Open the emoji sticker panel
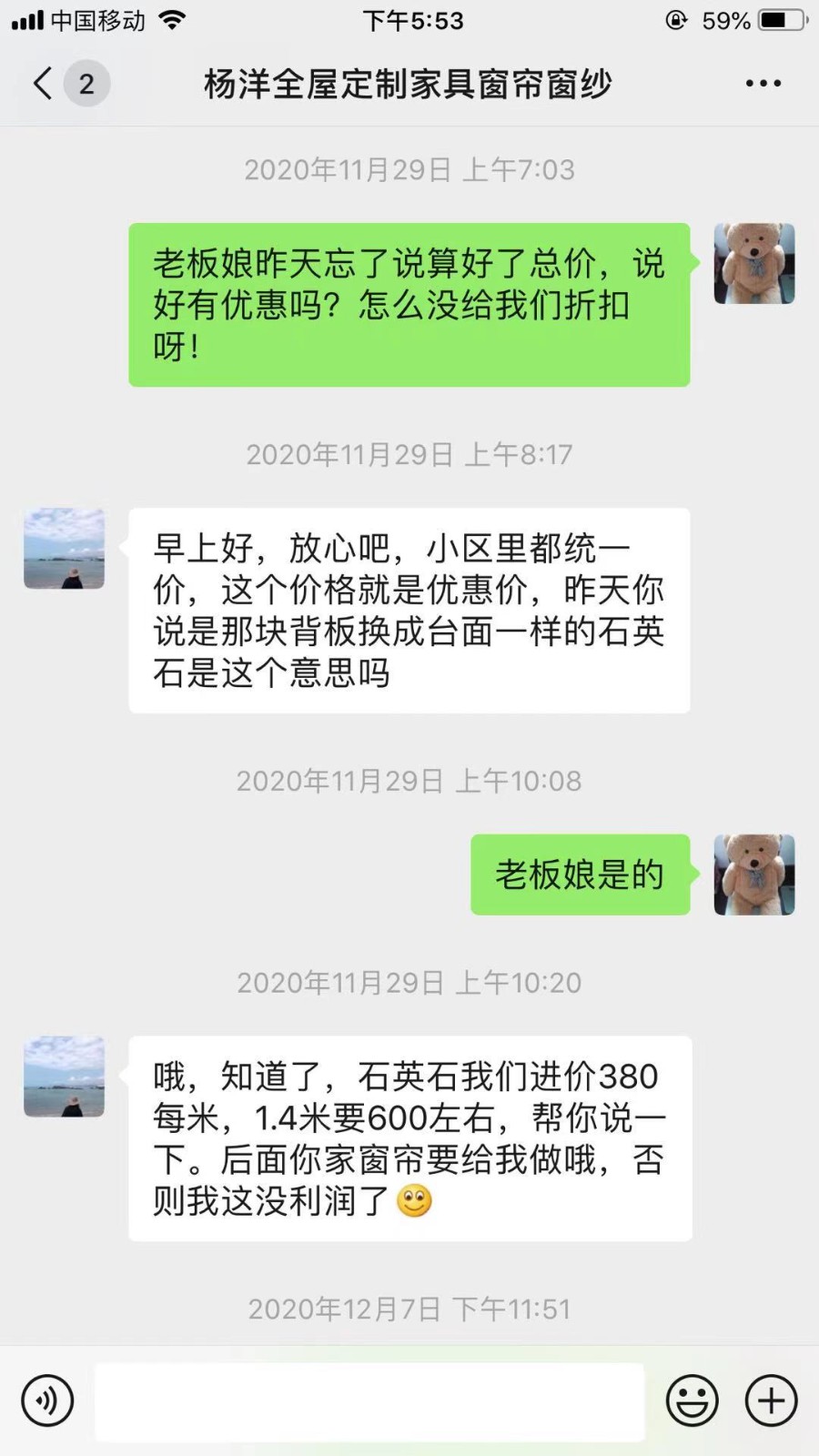Image resolution: width=819 pixels, height=1456 pixels. click(693, 1400)
